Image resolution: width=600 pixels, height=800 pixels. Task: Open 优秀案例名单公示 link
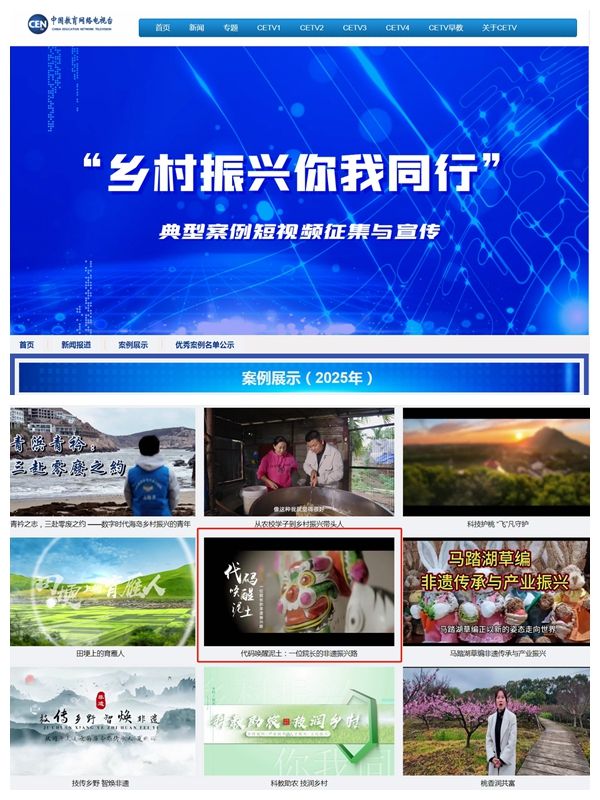pos(205,345)
